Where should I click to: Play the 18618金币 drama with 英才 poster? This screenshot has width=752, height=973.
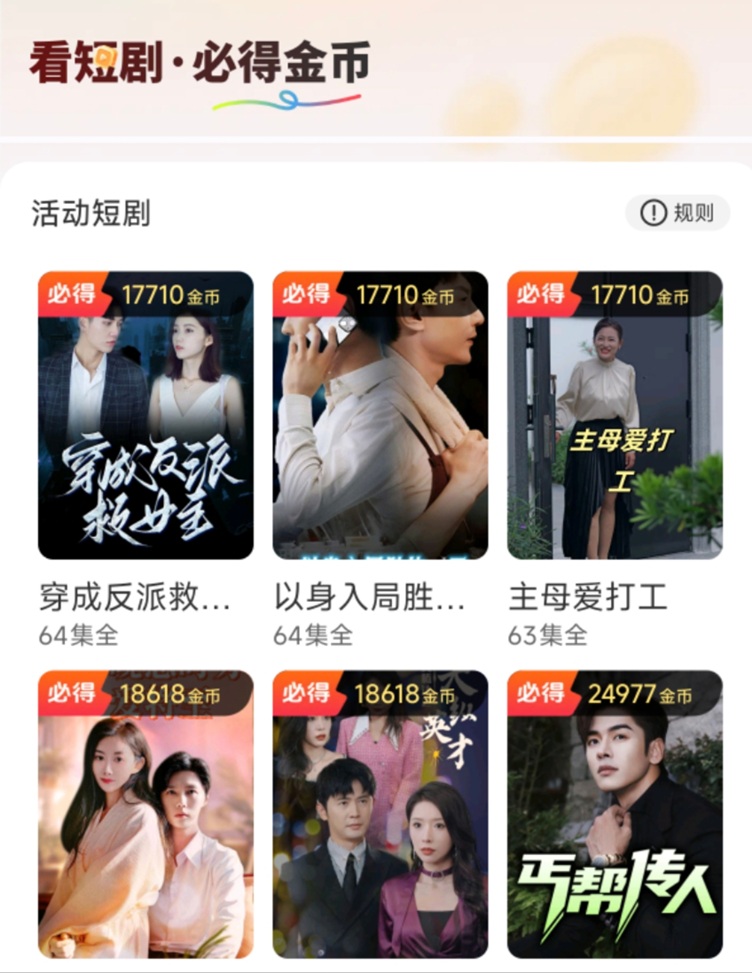(x=380, y=814)
